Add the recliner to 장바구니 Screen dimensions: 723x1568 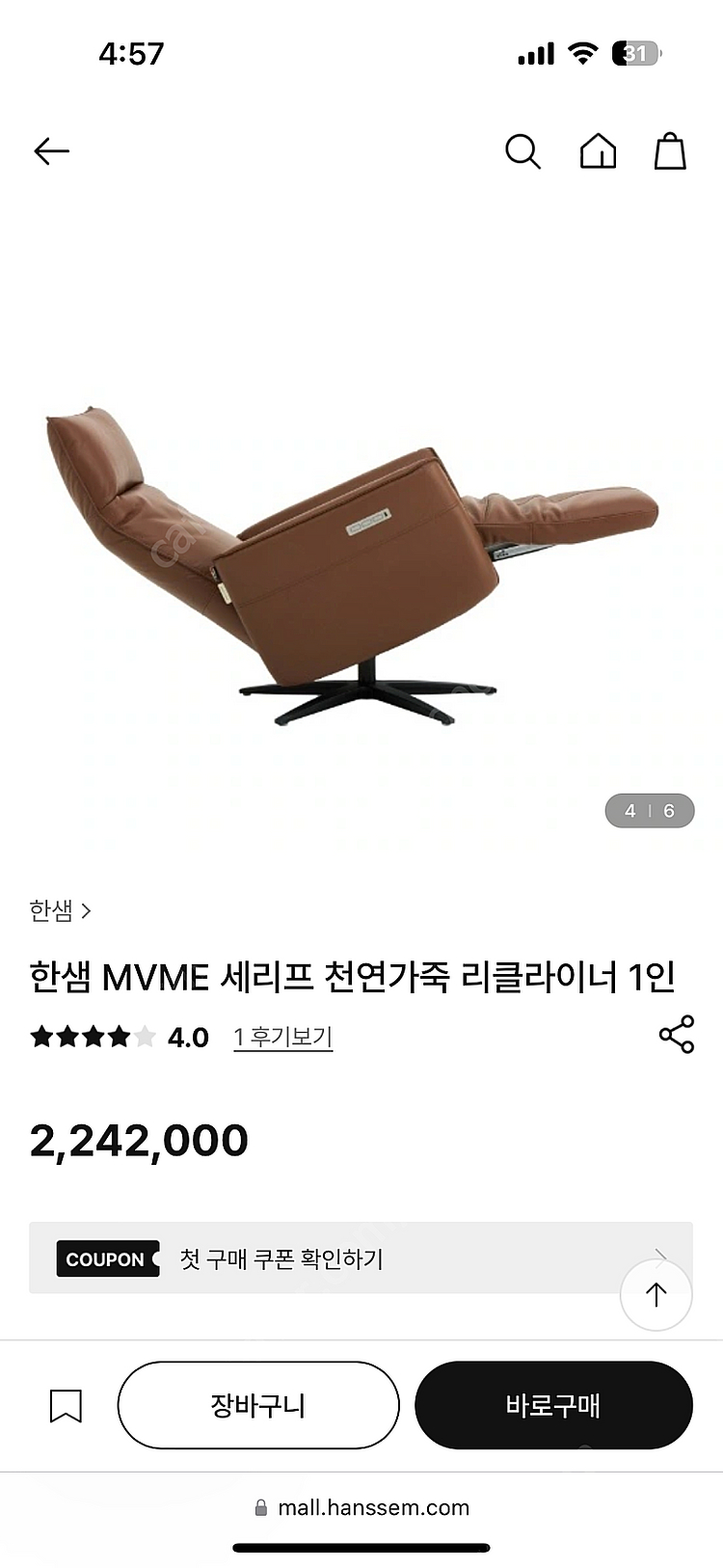[258, 1405]
